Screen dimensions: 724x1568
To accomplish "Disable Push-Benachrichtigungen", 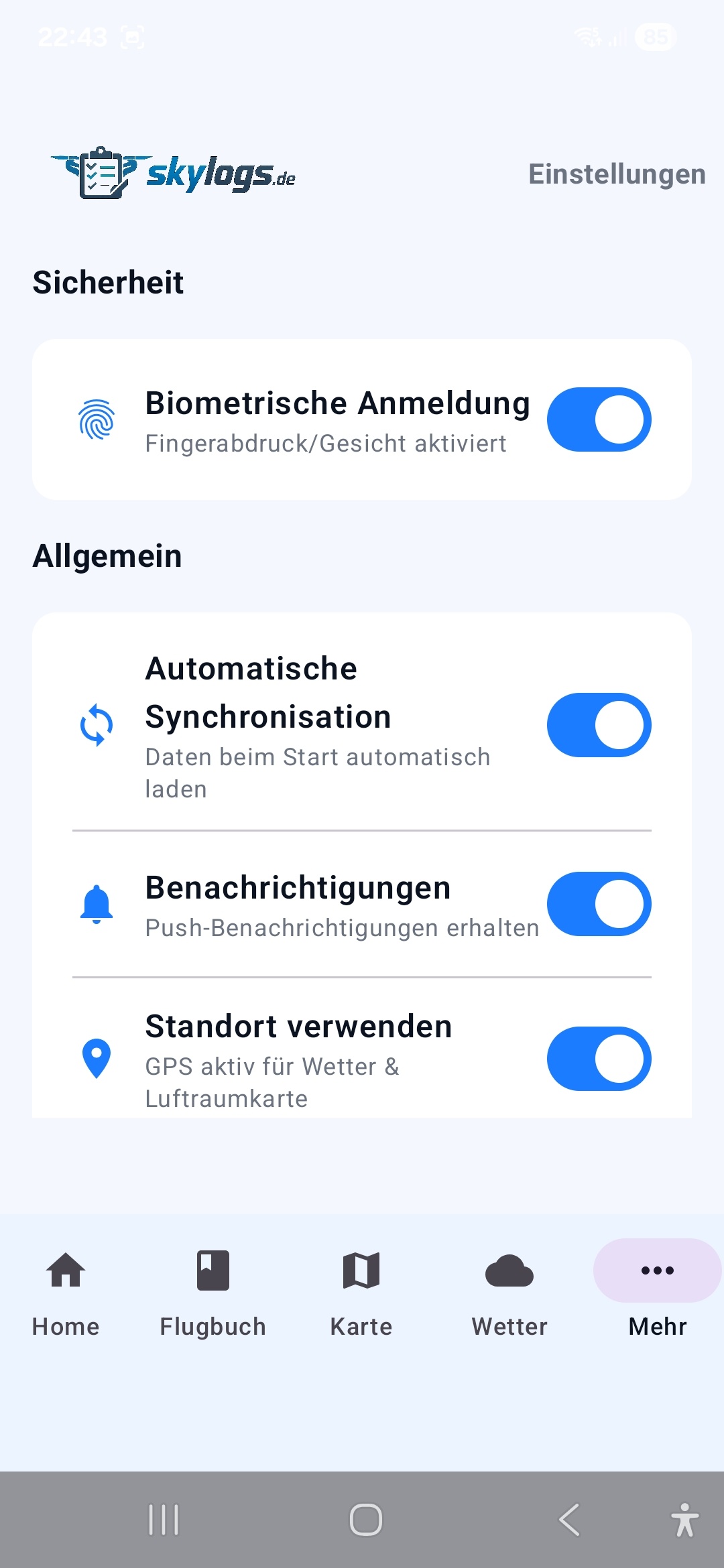I will [x=598, y=904].
